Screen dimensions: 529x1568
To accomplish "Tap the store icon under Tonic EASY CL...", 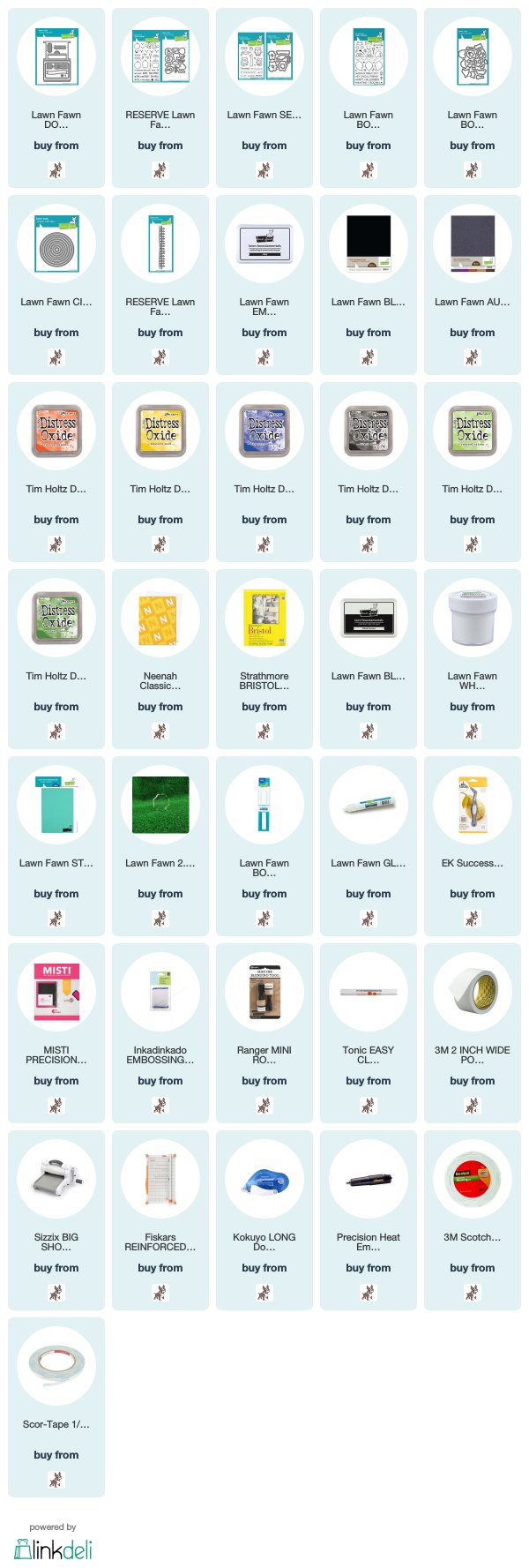I will coord(369,1106).
